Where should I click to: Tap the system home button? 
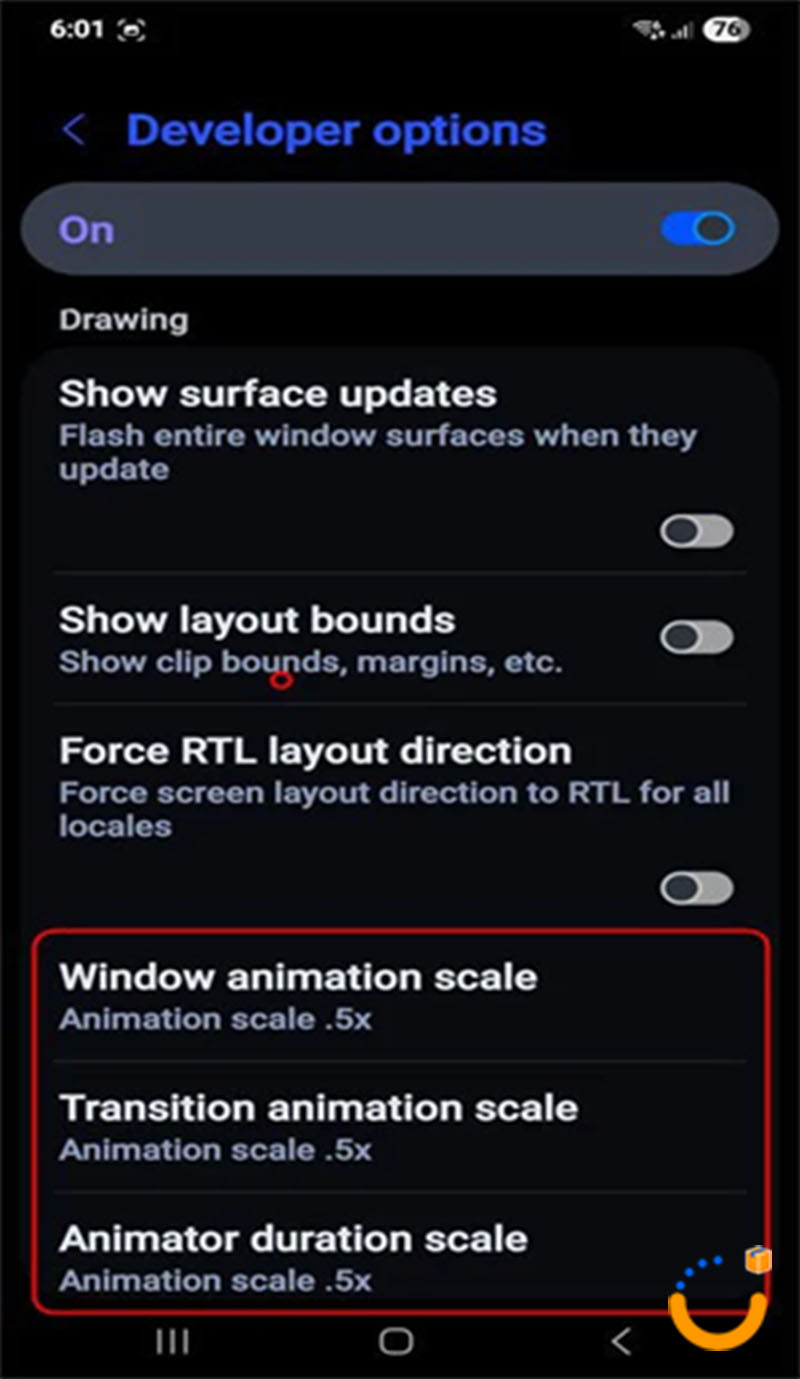pyautogui.click(x=396, y=1341)
